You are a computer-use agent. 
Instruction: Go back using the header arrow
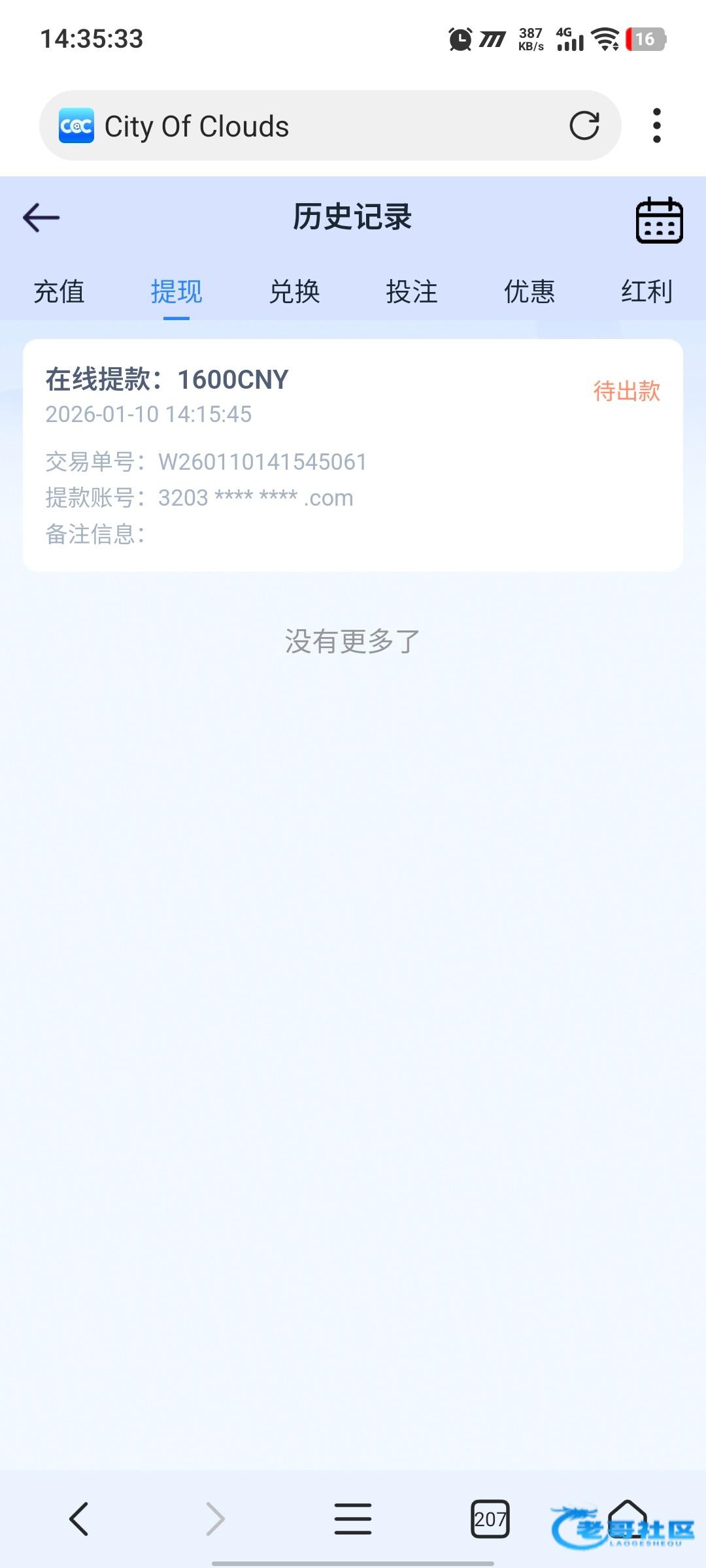click(x=41, y=218)
